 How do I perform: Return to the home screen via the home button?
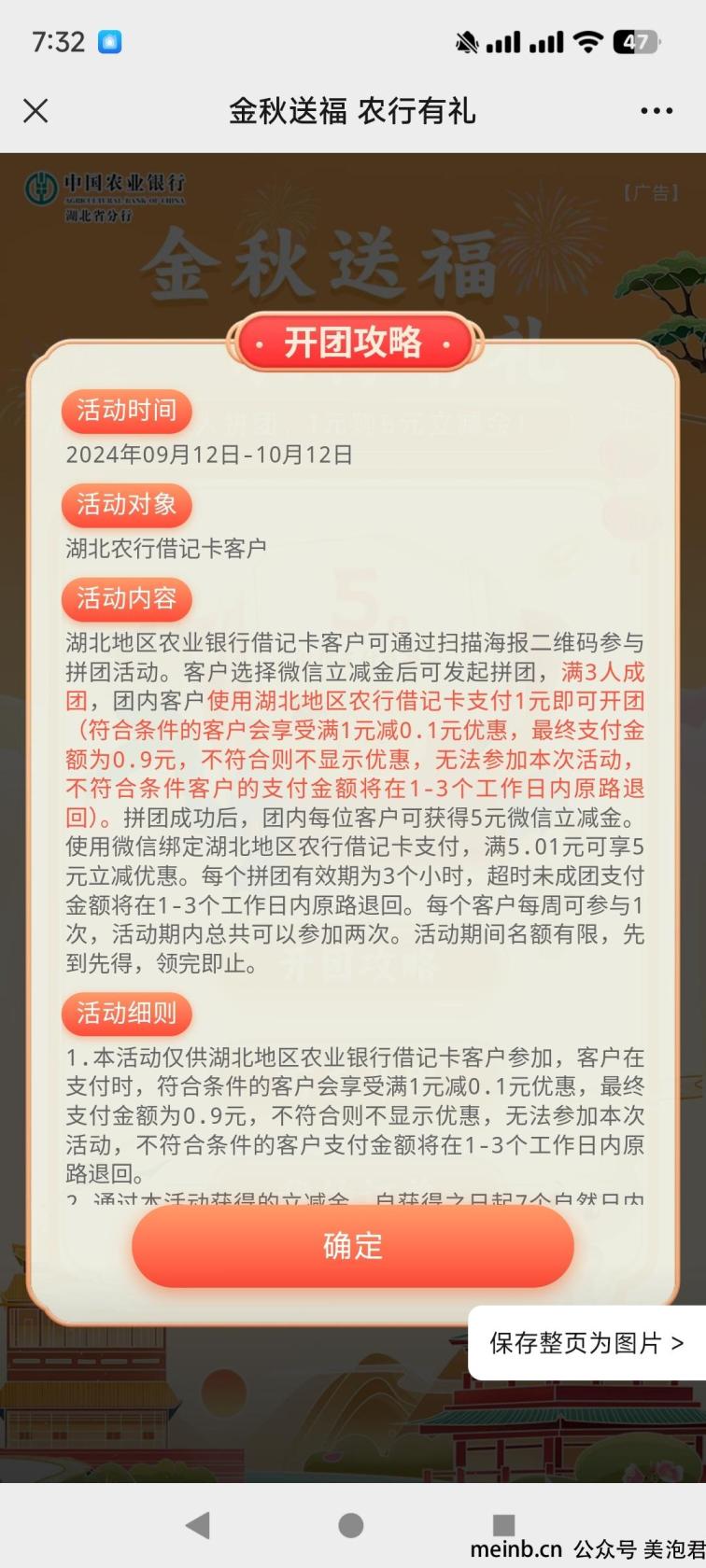pos(351,1525)
